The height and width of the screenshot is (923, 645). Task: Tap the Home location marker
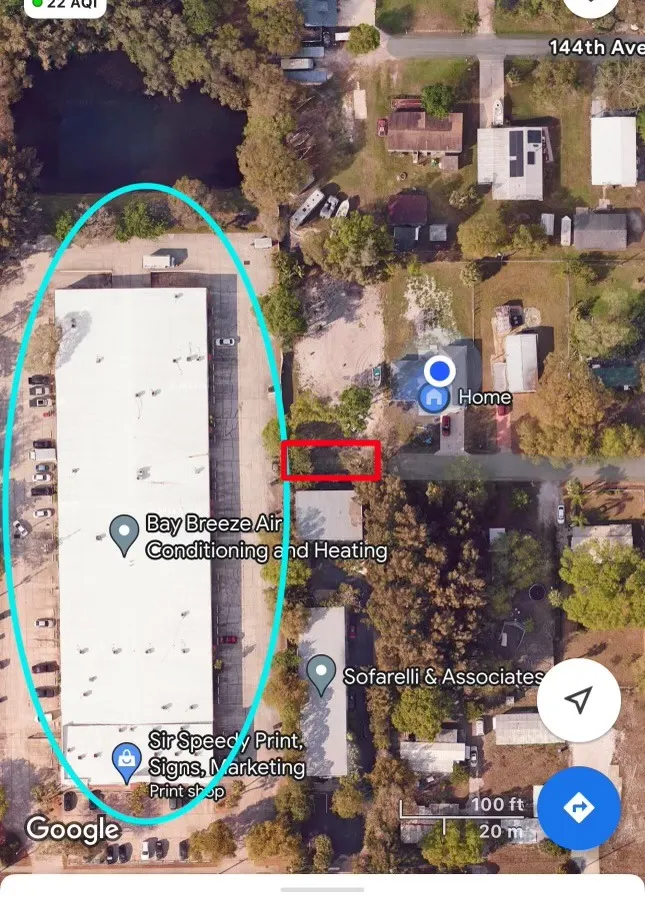(x=433, y=398)
